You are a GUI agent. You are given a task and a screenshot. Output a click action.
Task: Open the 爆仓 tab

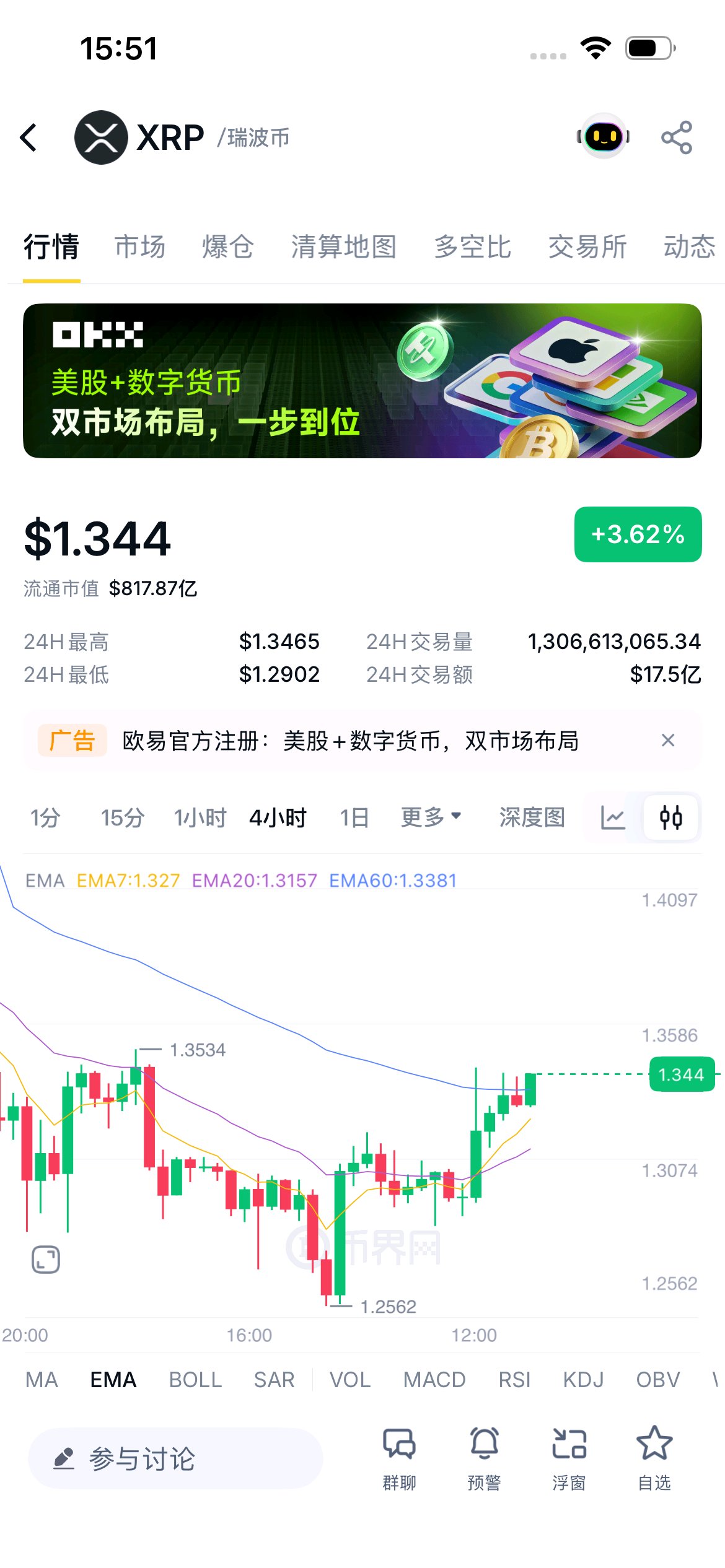click(x=228, y=246)
